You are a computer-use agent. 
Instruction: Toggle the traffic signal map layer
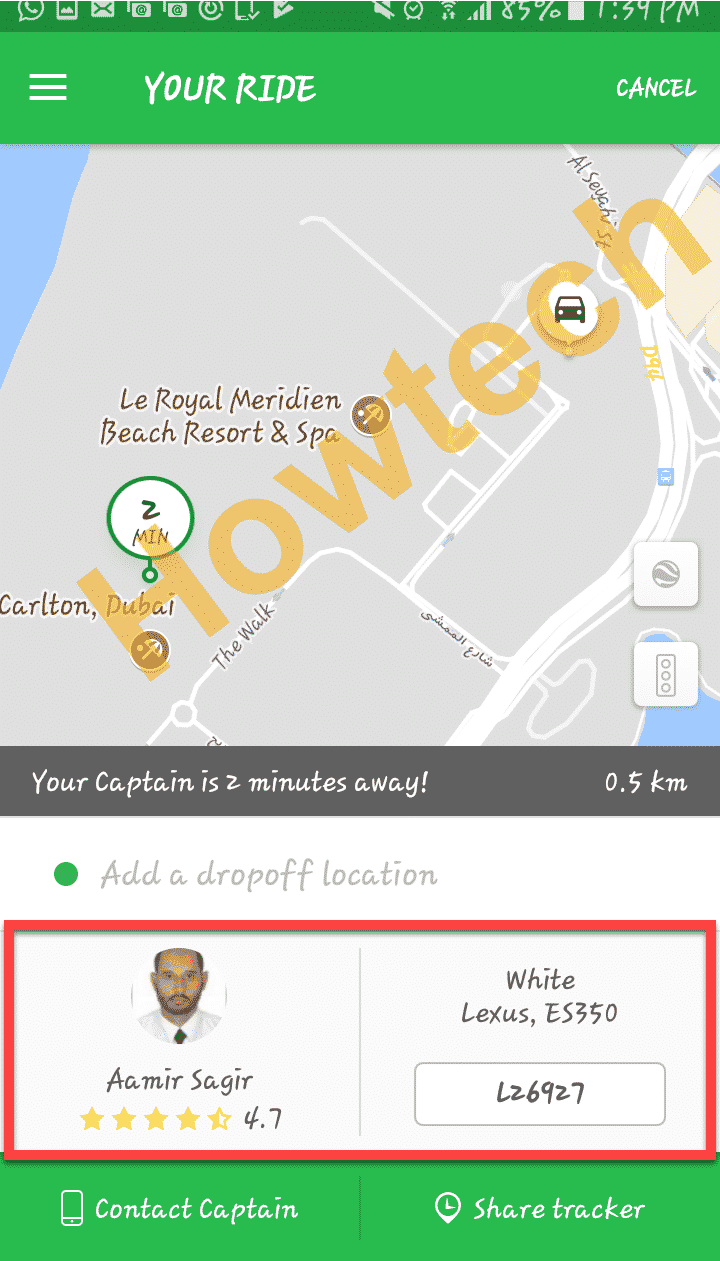[665, 674]
